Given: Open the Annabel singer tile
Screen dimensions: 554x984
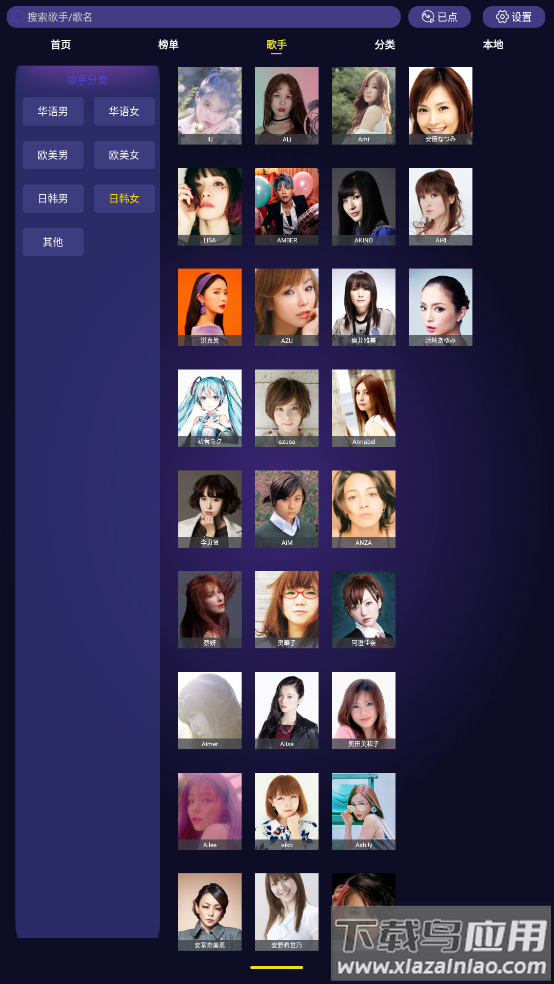Looking at the screenshot, I should [x=364, y=408].
